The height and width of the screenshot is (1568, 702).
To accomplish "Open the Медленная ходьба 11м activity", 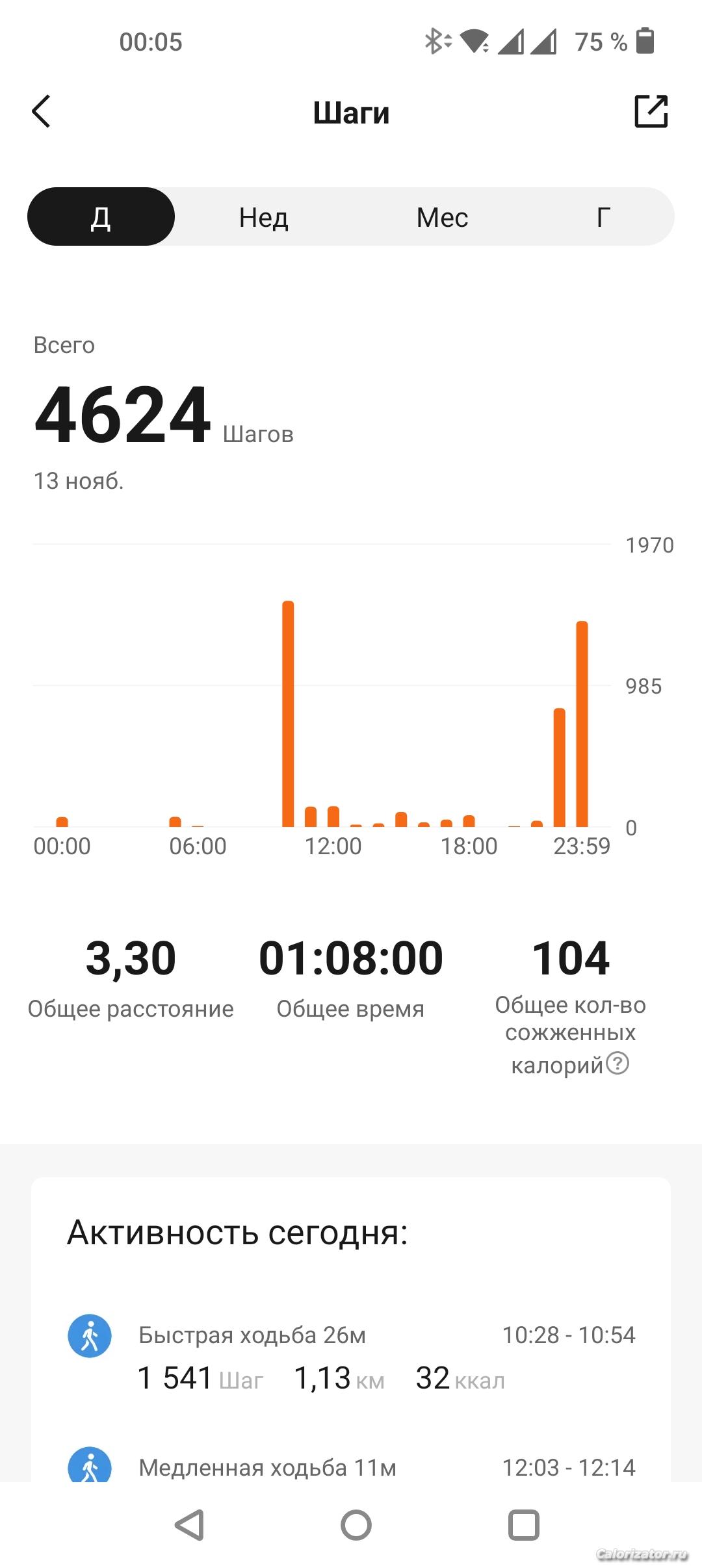I will pyautogui.click(x=351, y=1467).
